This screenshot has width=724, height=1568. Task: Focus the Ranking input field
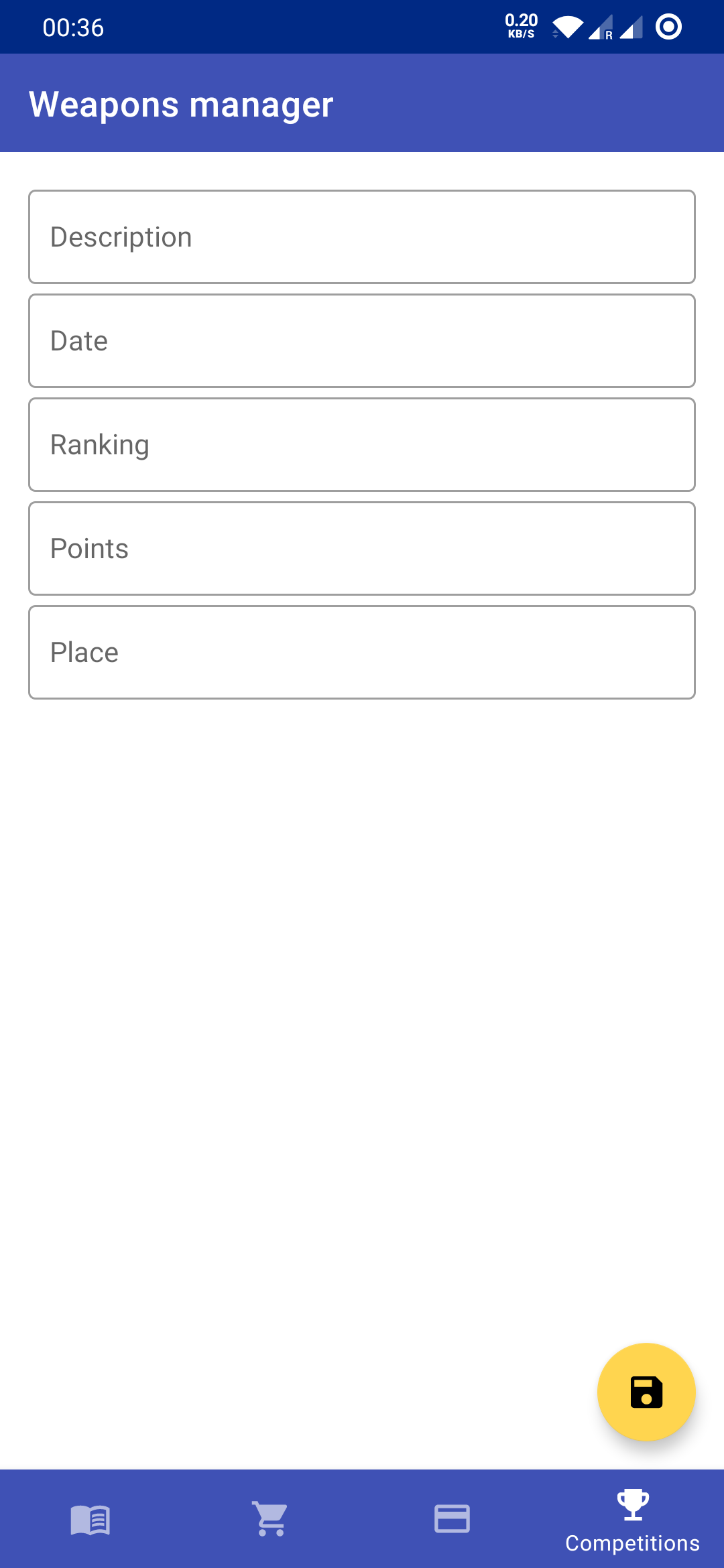362,444
